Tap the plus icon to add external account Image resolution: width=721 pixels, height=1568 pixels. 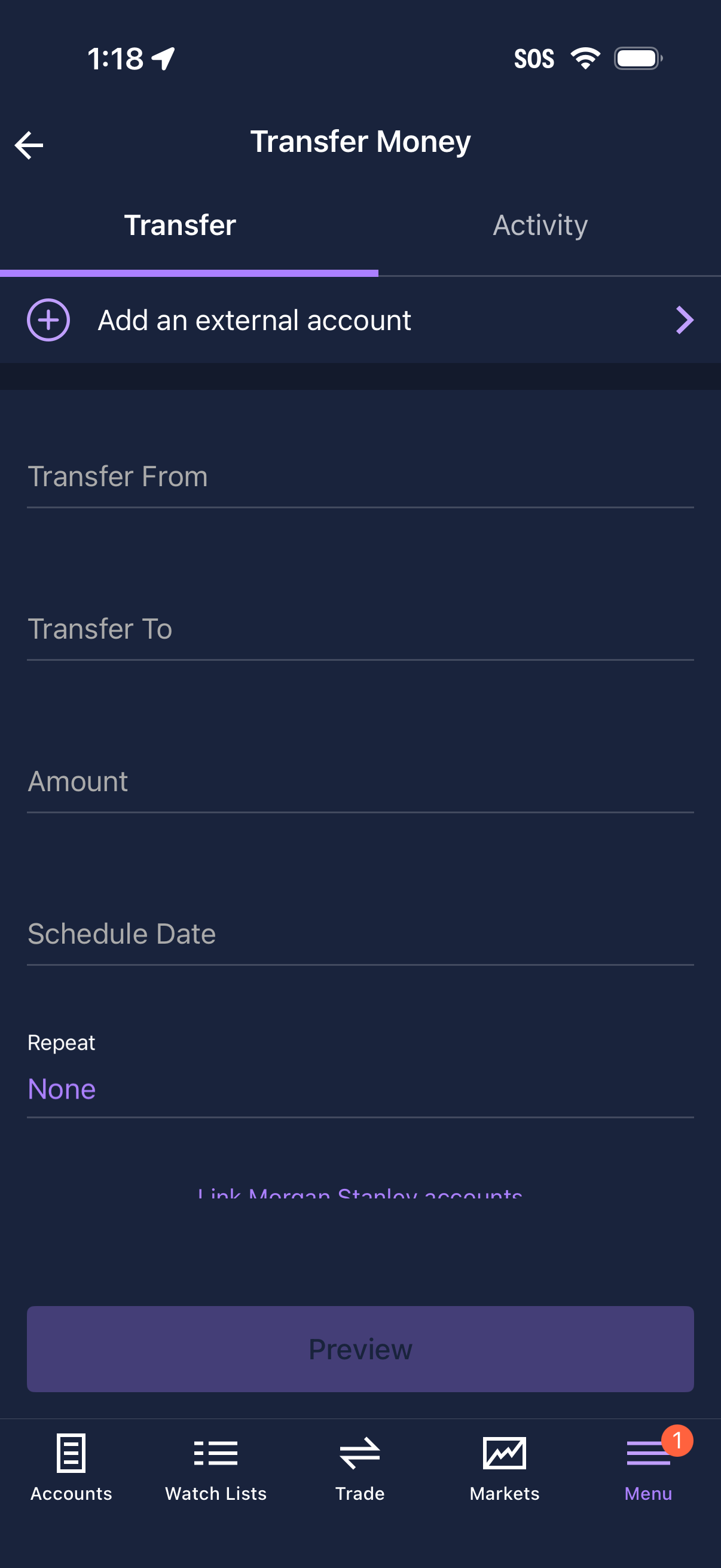click(x=48, y=319)
